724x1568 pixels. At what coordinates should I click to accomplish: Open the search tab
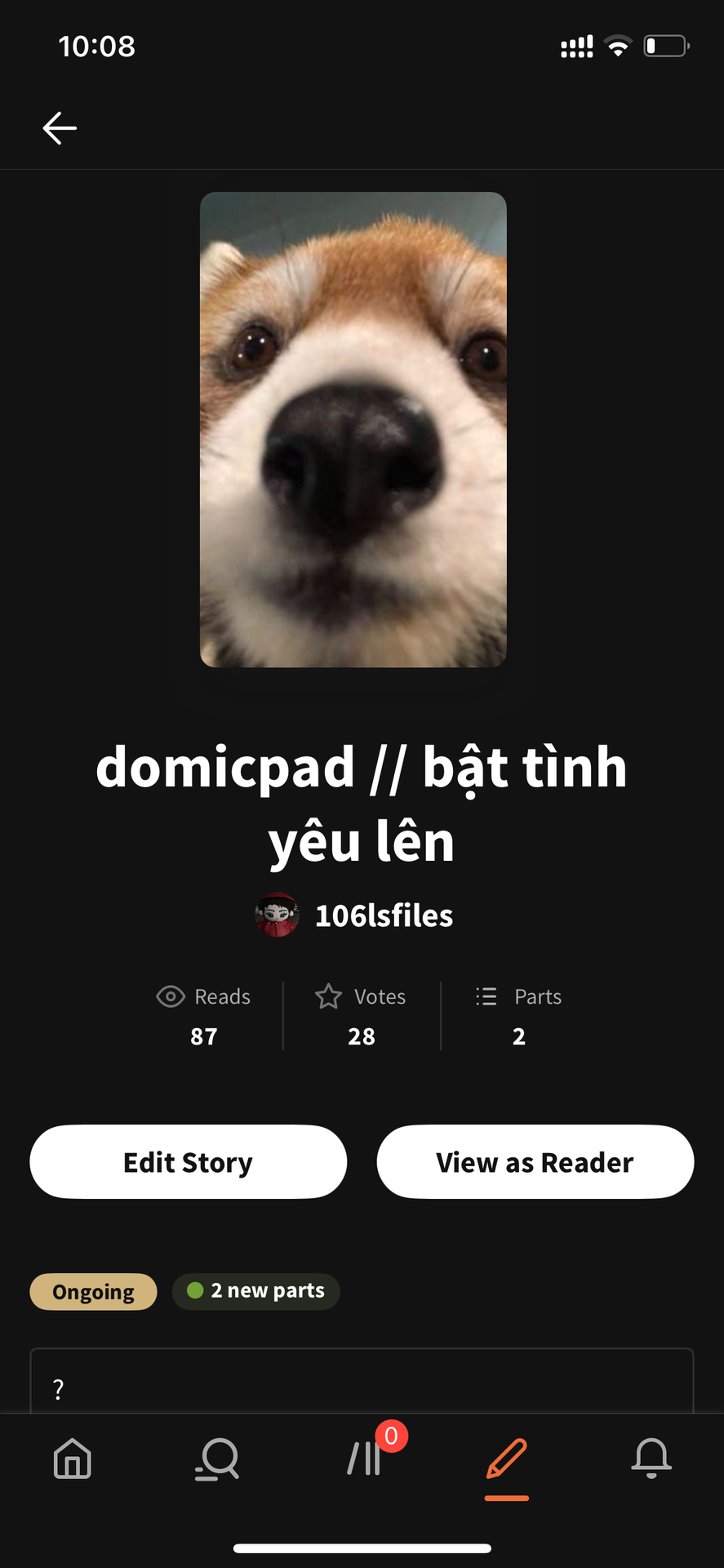coord(217,1459)
